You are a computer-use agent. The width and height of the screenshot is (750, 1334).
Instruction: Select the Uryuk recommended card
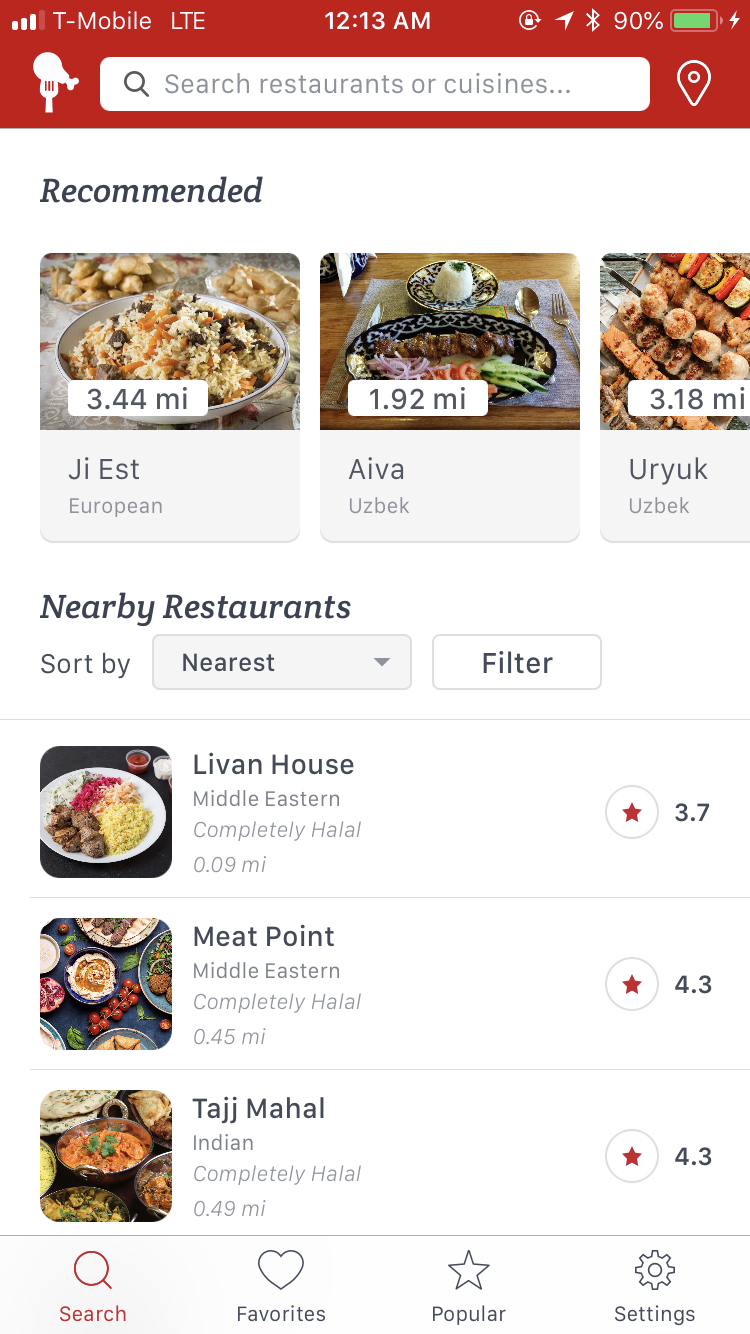(675, 397)
